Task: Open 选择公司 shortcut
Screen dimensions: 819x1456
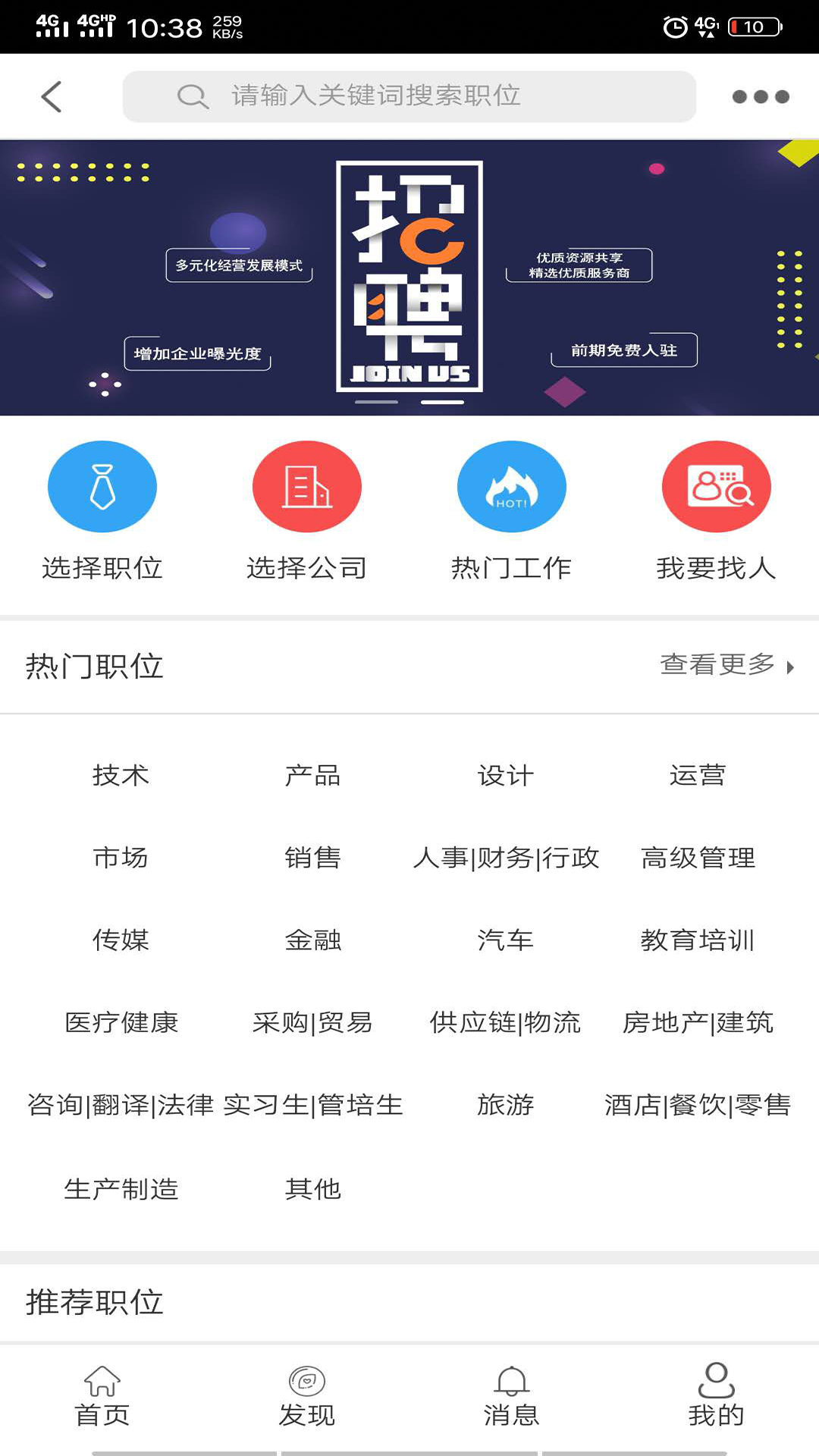Action: tap(307, 510)
